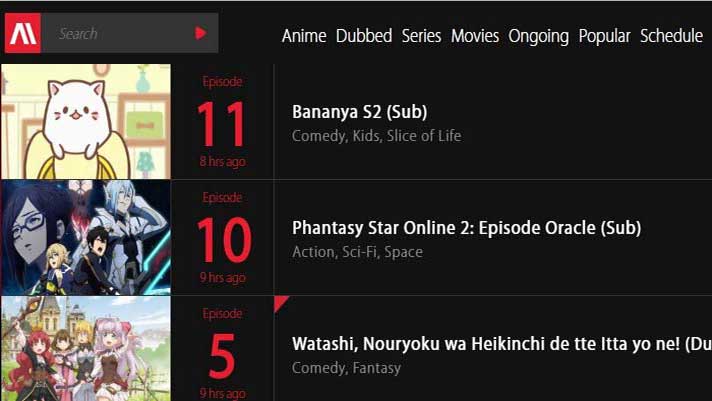Switch to the Dubbed section
This screenshot has height=401, width=712.
(x=364, y=36)
